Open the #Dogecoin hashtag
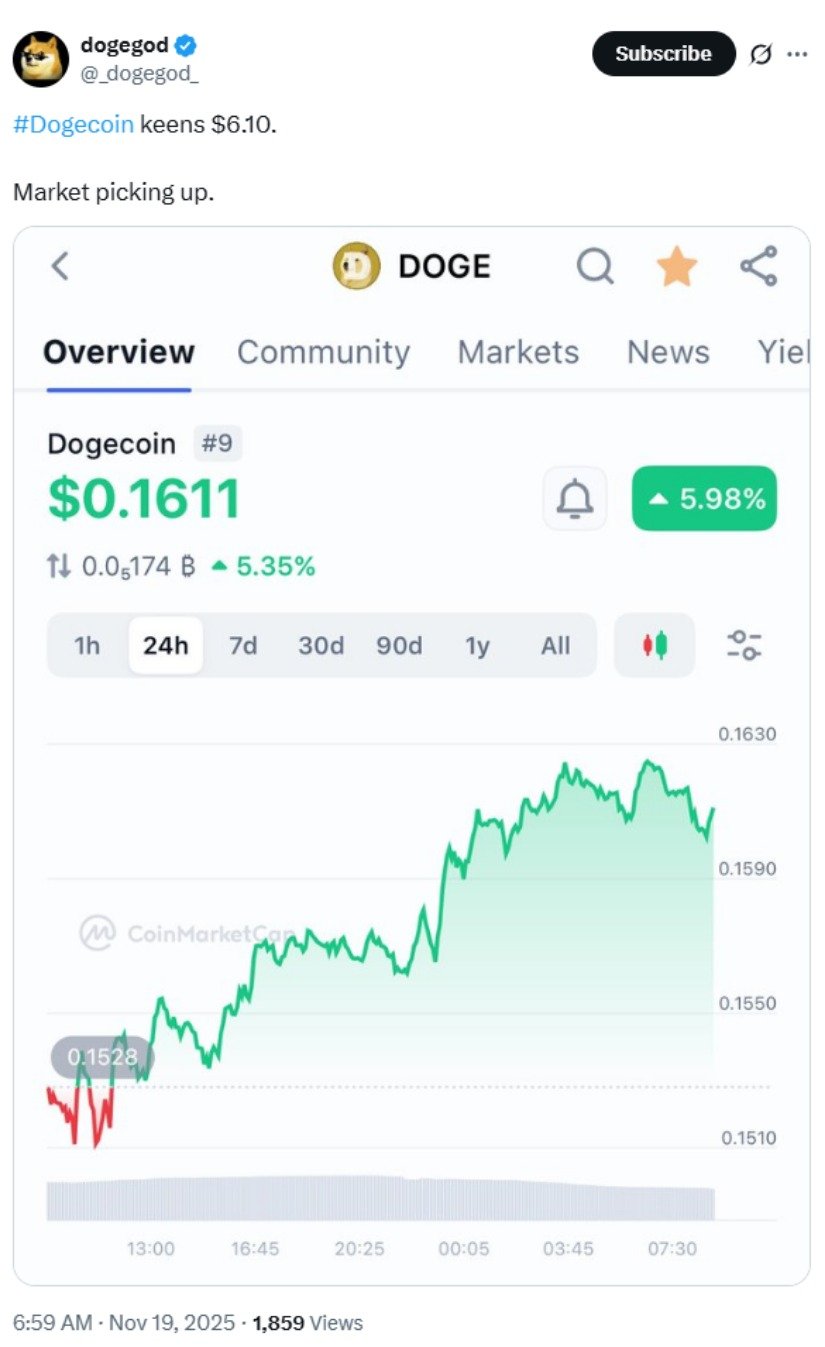Screen dimensions: 825x1347 click(x=73, y=126)
